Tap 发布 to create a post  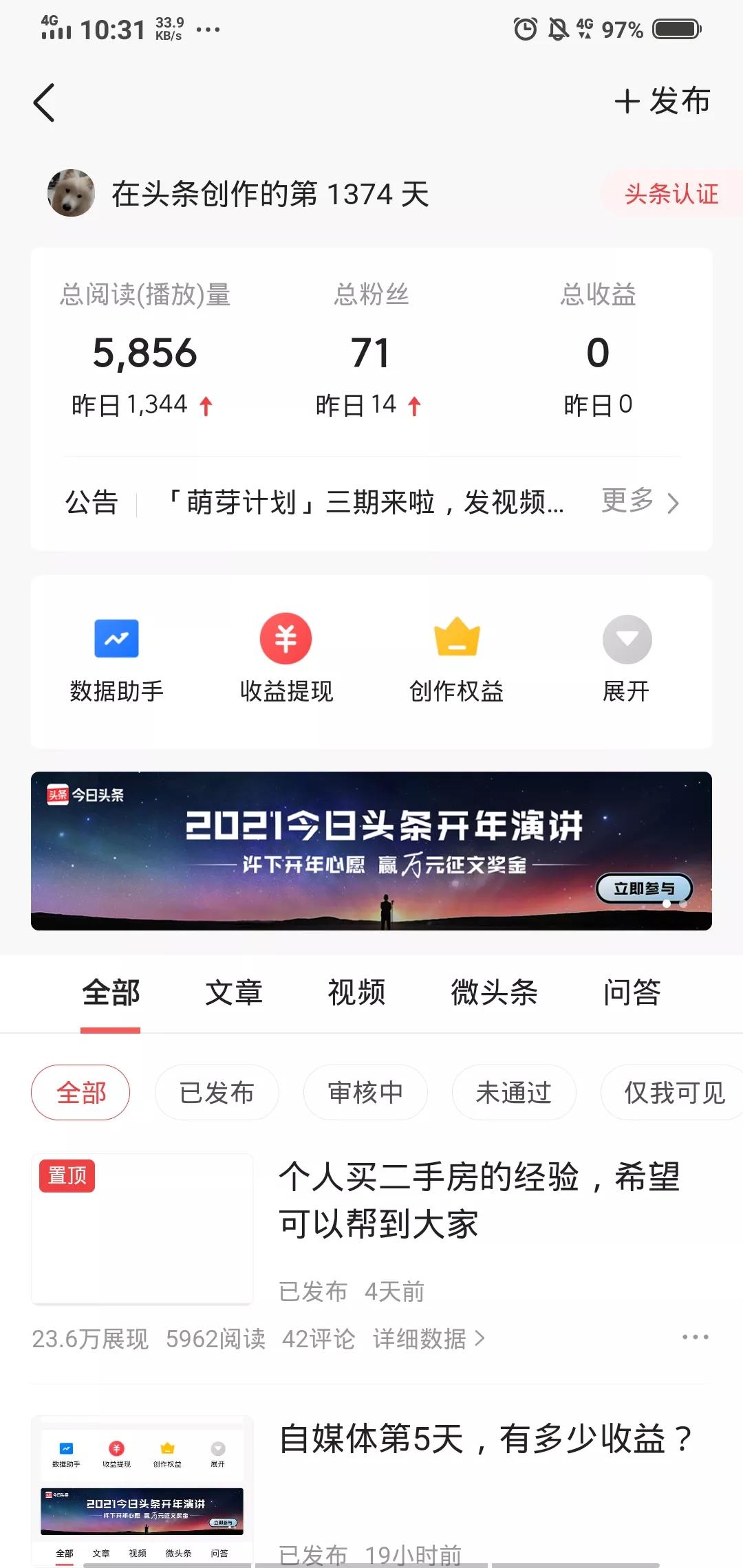[663, 102]
